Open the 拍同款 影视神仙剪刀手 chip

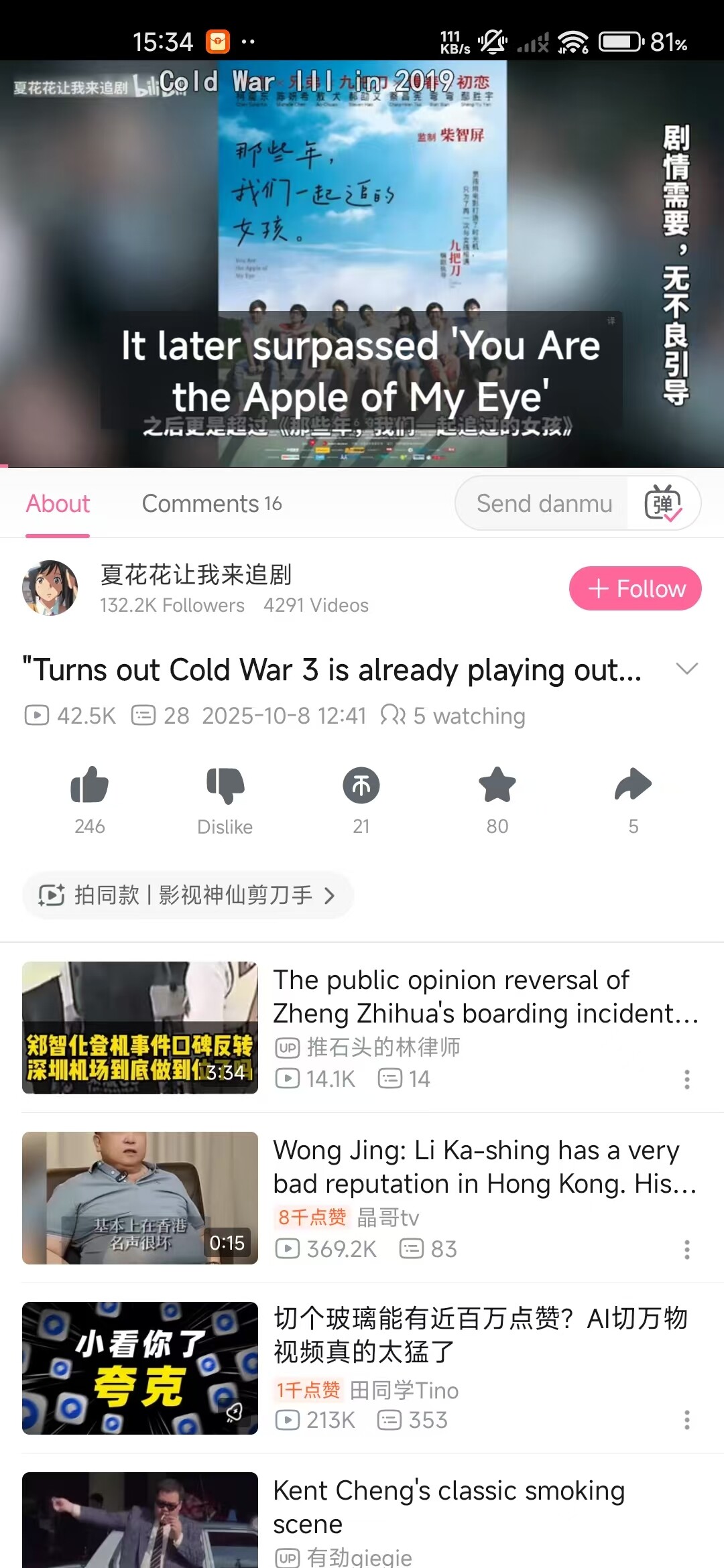tap(188, 895)
